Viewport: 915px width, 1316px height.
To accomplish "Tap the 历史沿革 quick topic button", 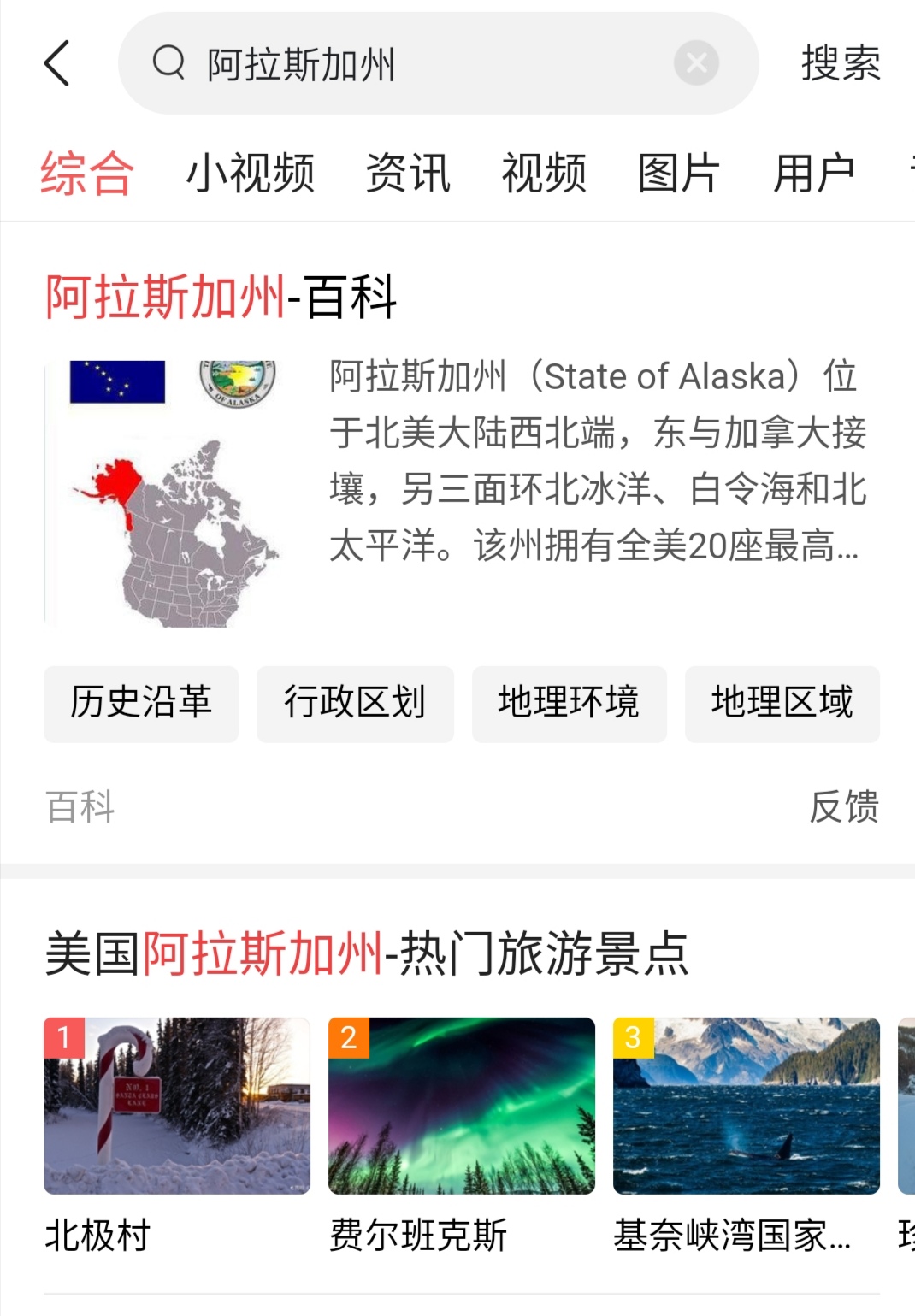I will (x=141, y=703).
